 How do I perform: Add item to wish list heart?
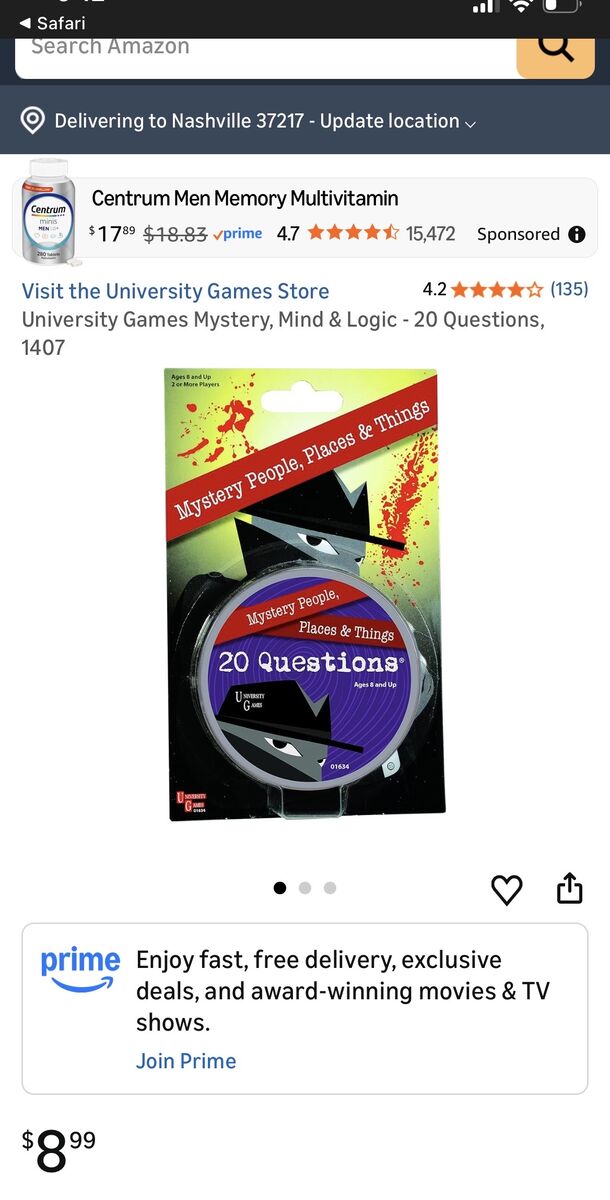[x=507, y=889]
